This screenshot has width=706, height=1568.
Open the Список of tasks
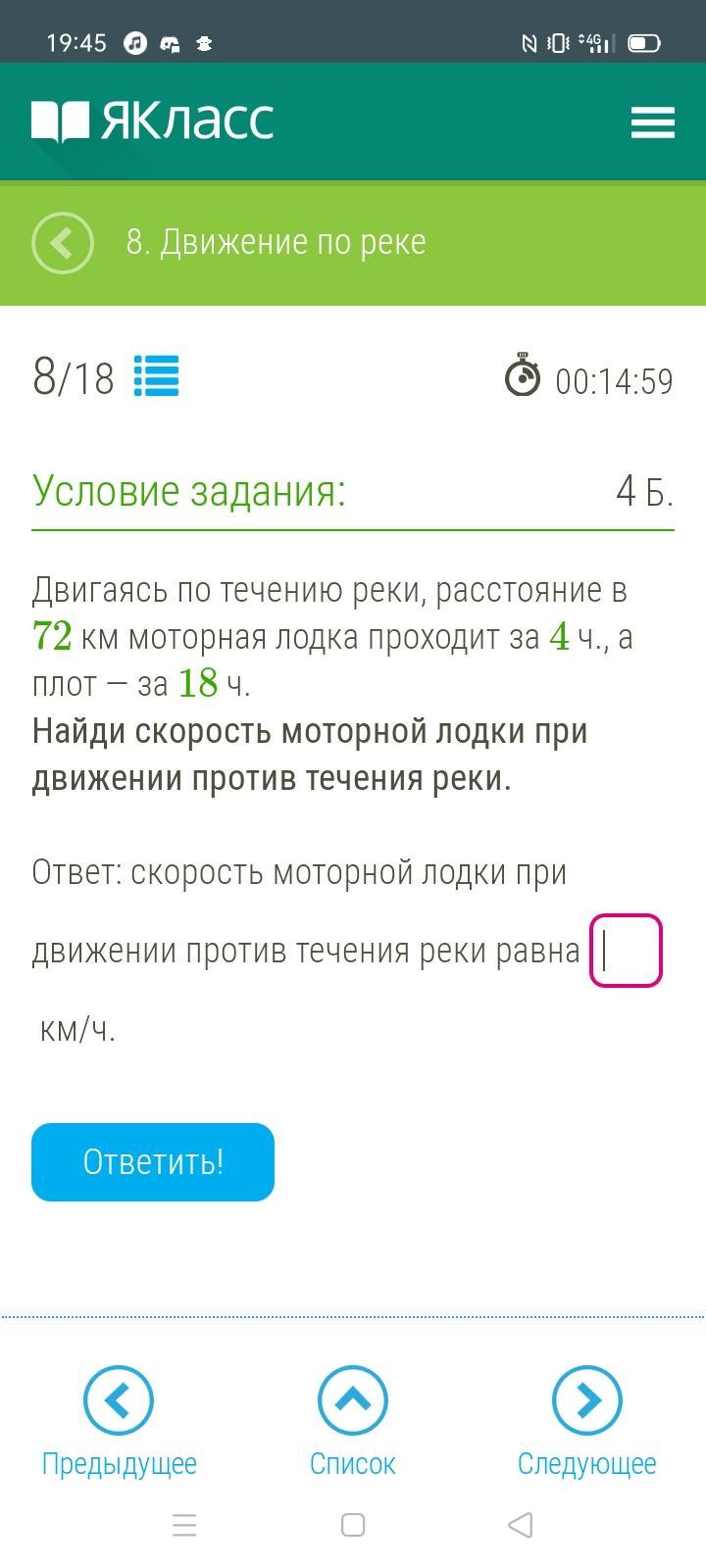point(353,1401)
